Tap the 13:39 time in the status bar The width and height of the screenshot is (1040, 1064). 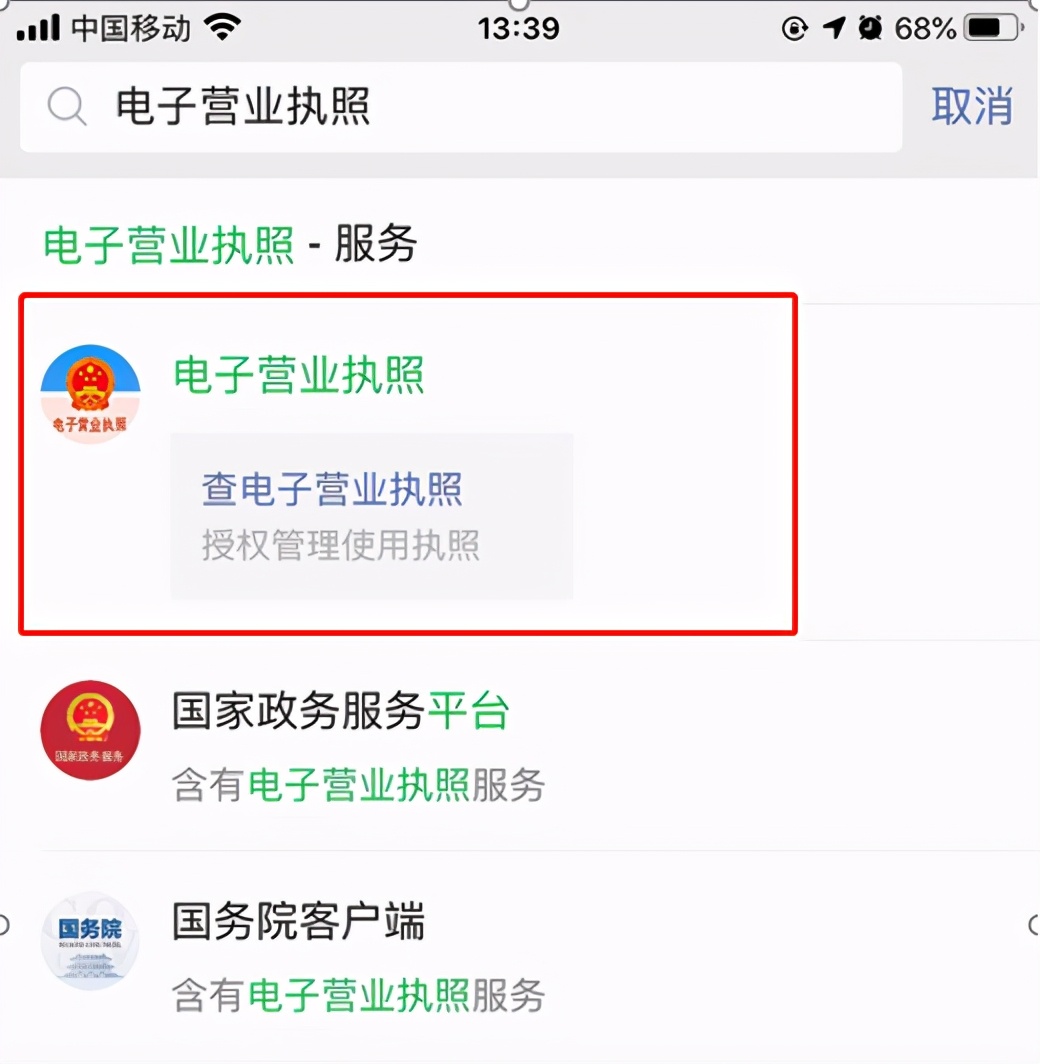click(519, 27)
